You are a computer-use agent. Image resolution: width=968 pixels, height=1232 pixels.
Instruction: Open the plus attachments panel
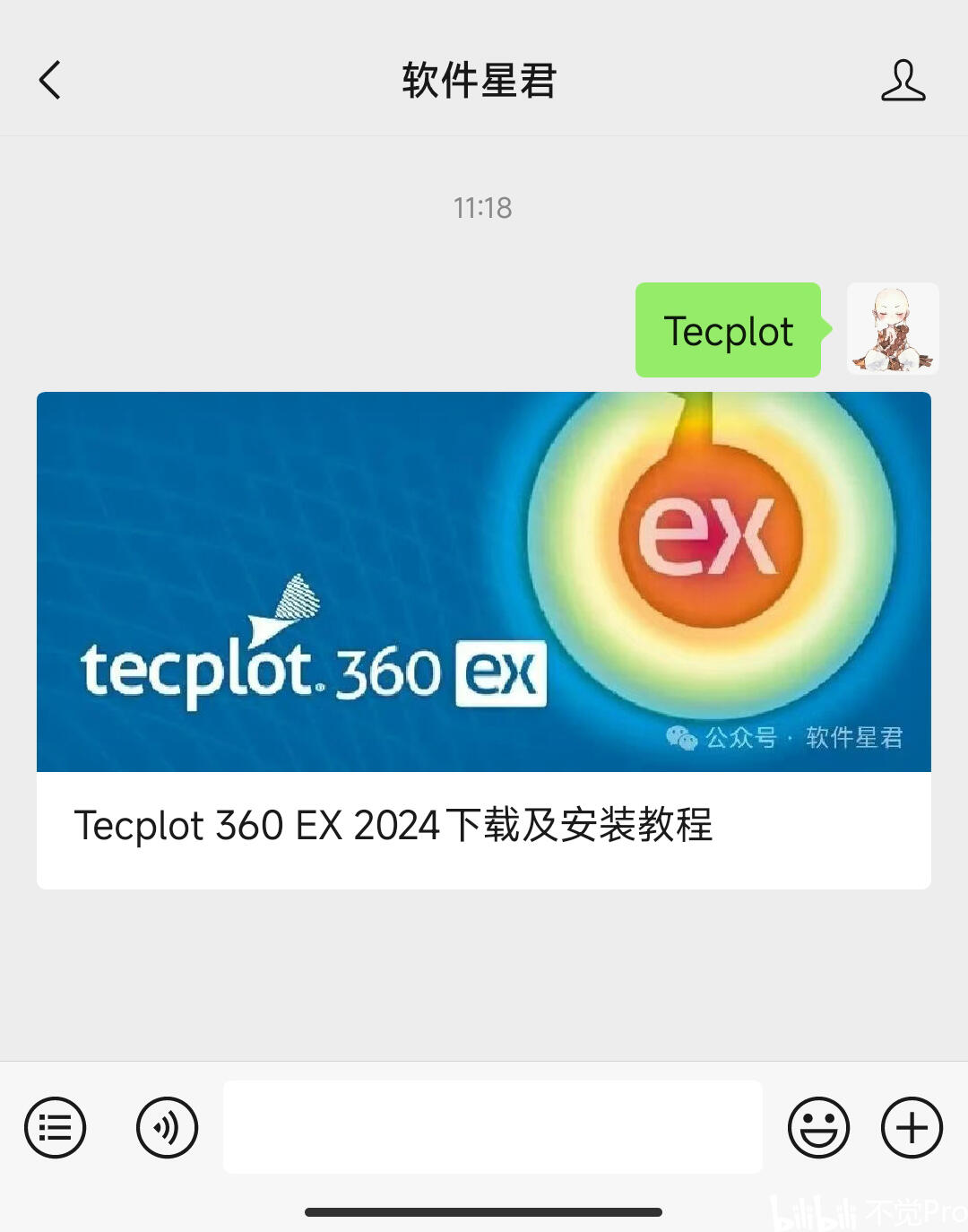click(x=912, y=1127)
